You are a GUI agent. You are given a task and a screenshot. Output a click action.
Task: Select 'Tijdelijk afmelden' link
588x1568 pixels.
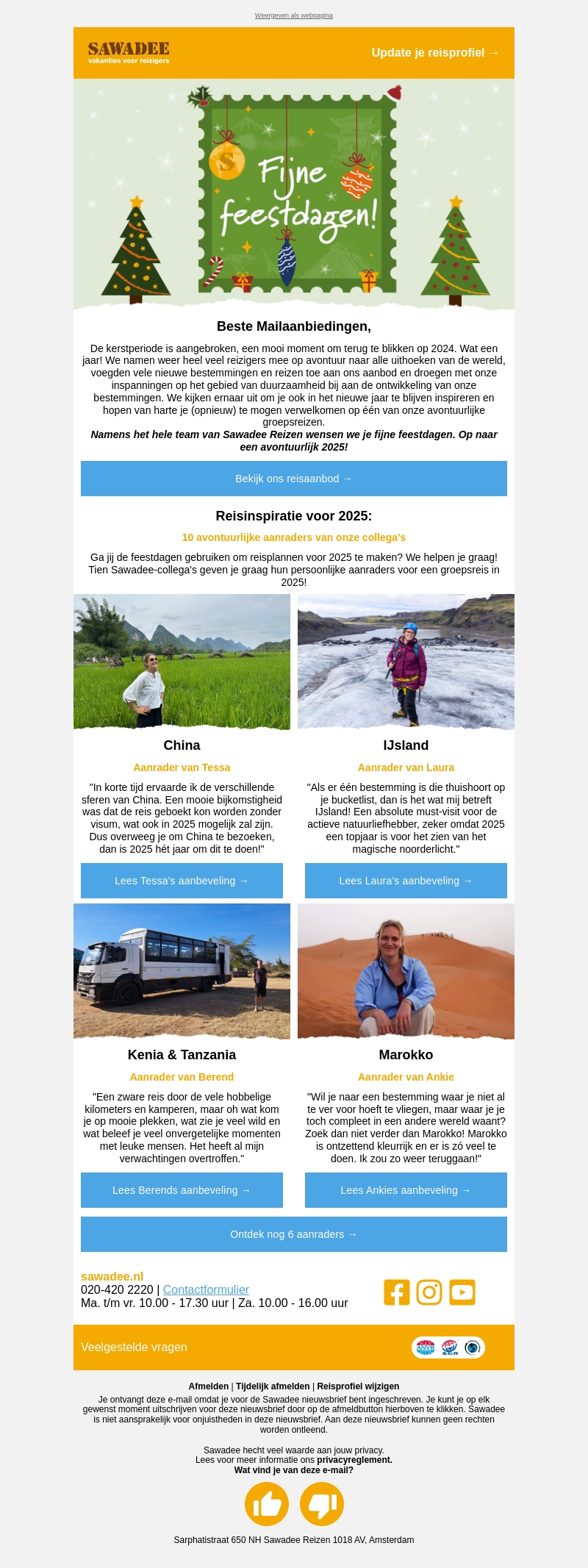point(273,1386)
